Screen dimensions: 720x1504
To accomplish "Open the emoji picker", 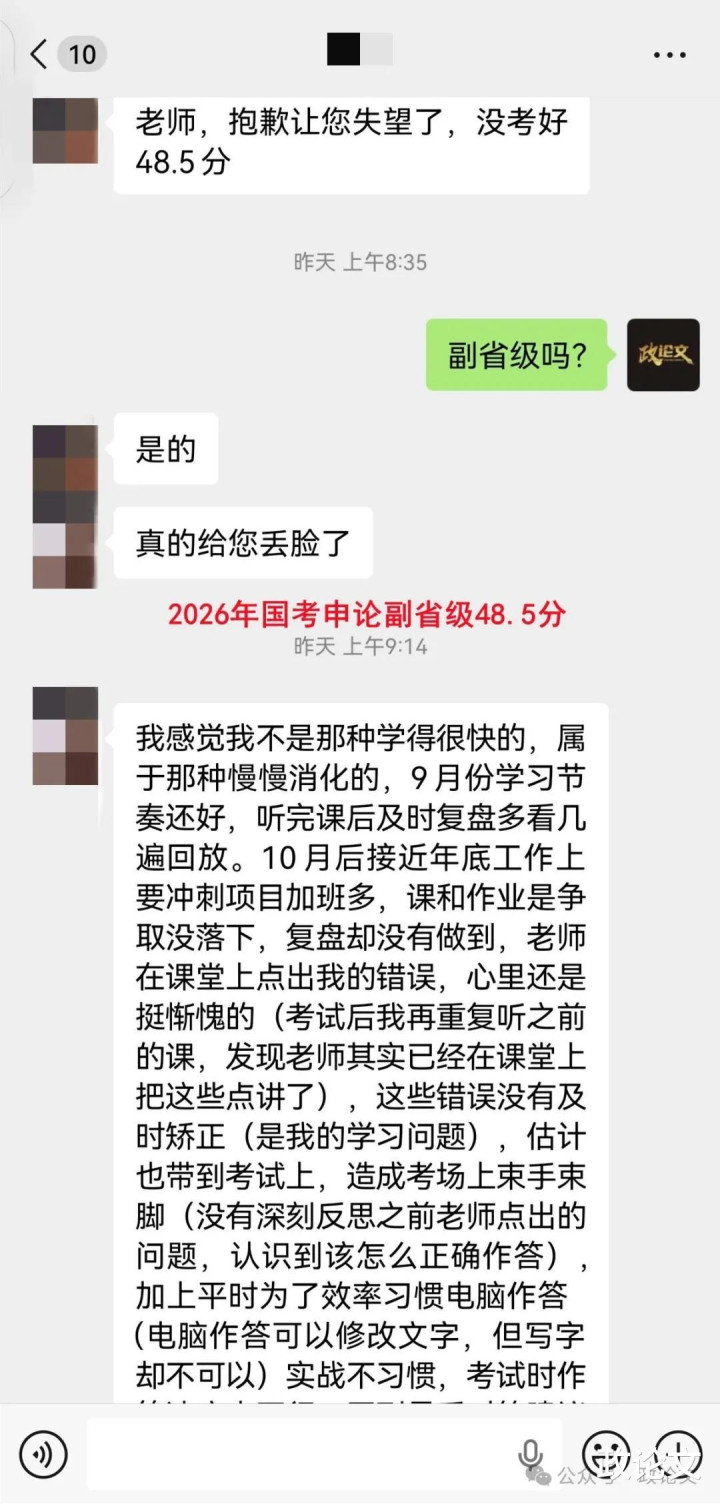I will pos(606,1453).
